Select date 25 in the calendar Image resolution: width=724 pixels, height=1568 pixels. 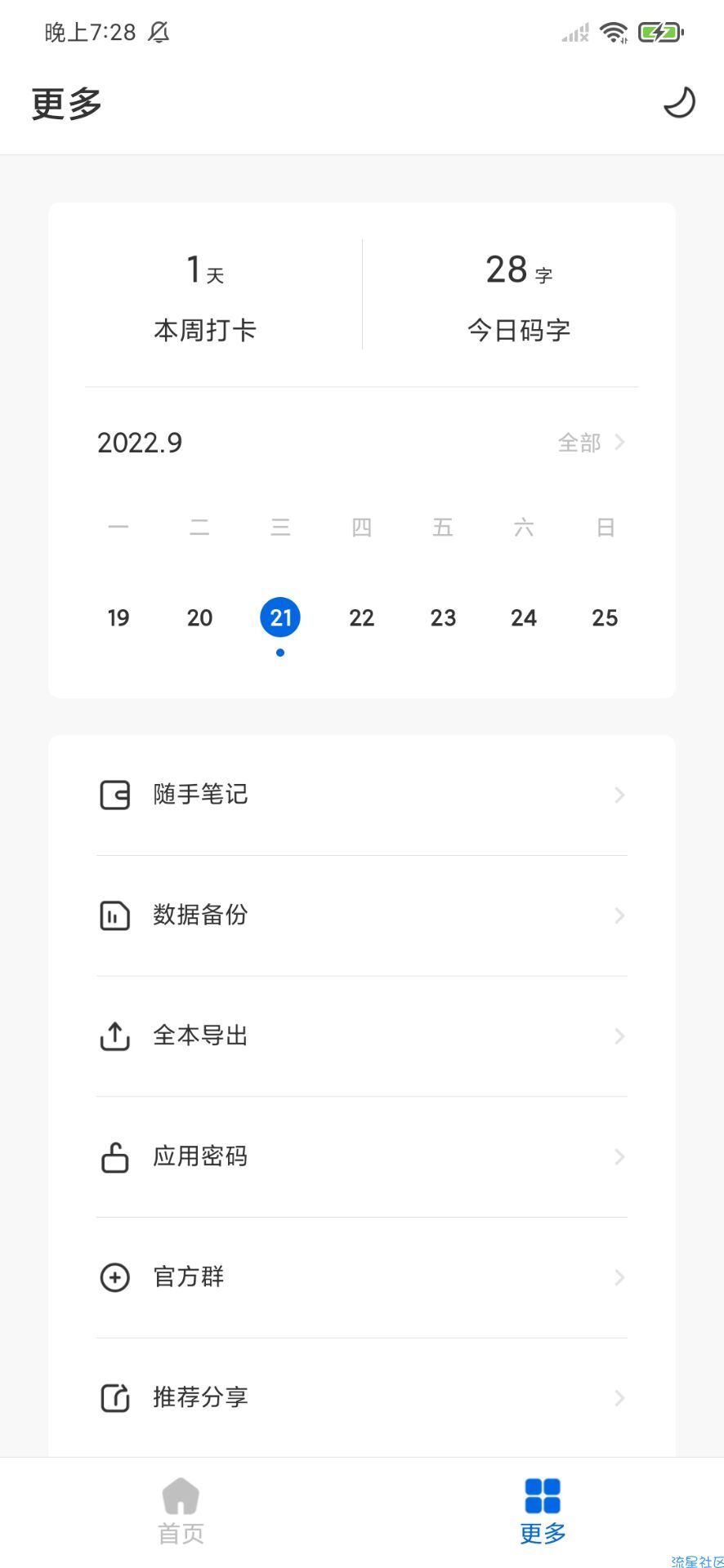[x=605, y=618]
